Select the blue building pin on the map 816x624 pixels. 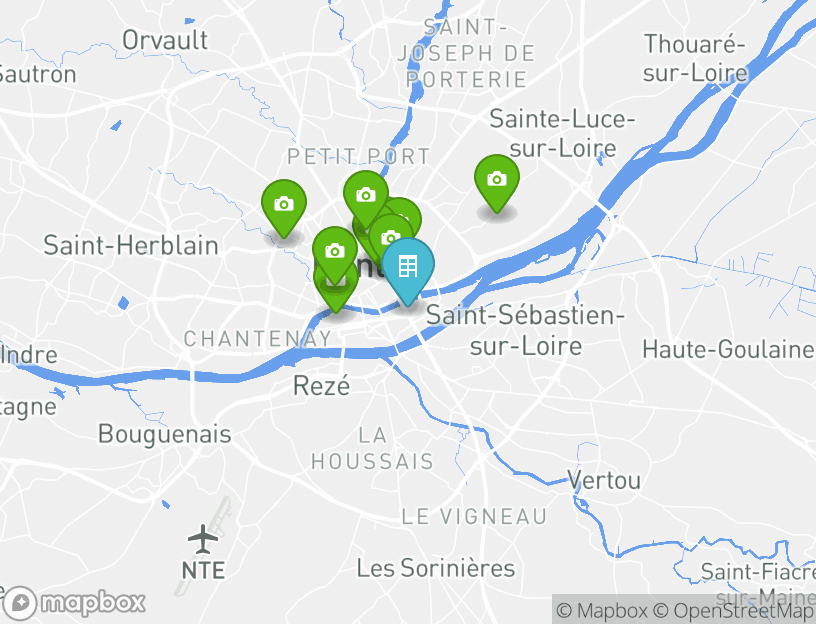coord(408,267)
